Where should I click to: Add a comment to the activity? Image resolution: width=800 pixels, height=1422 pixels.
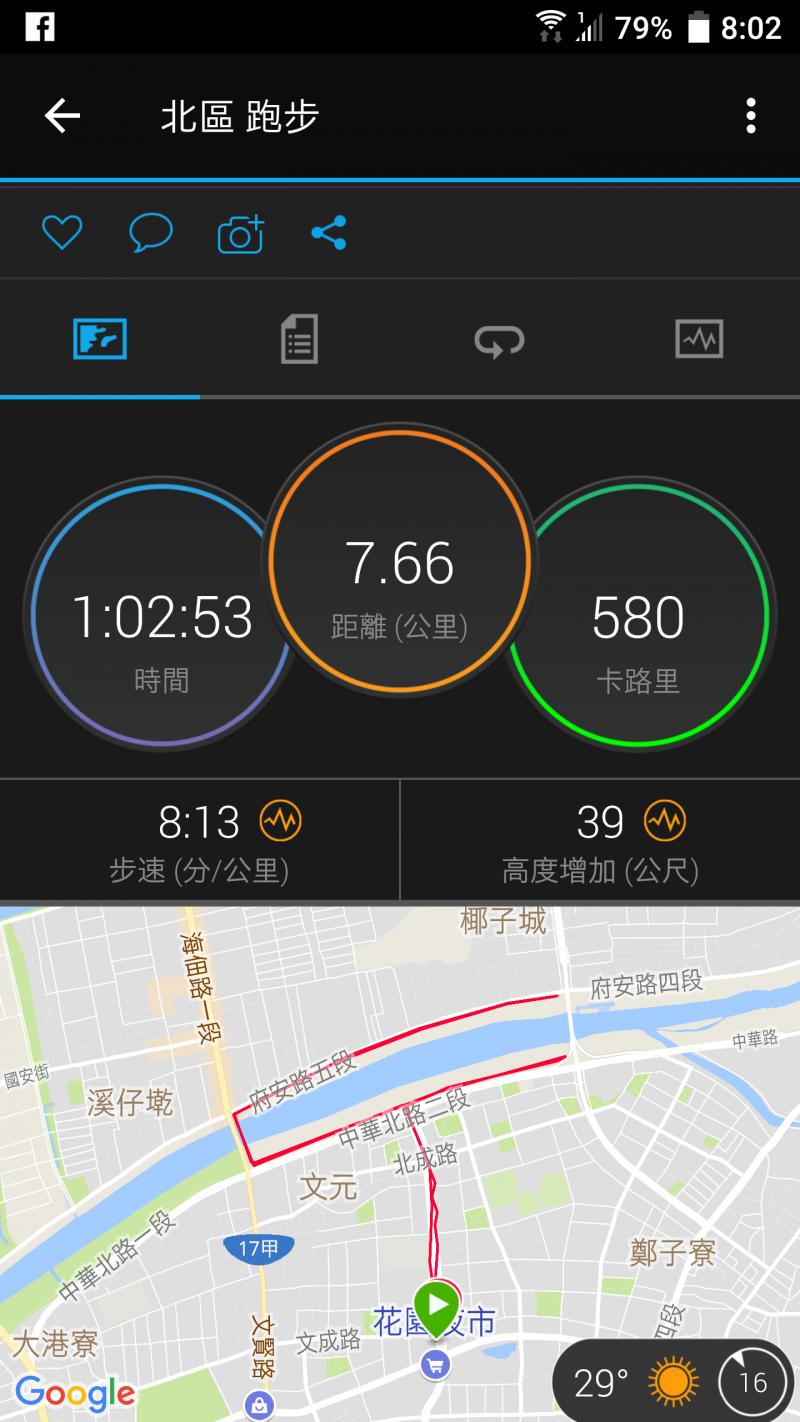click(x=151, y=234)
